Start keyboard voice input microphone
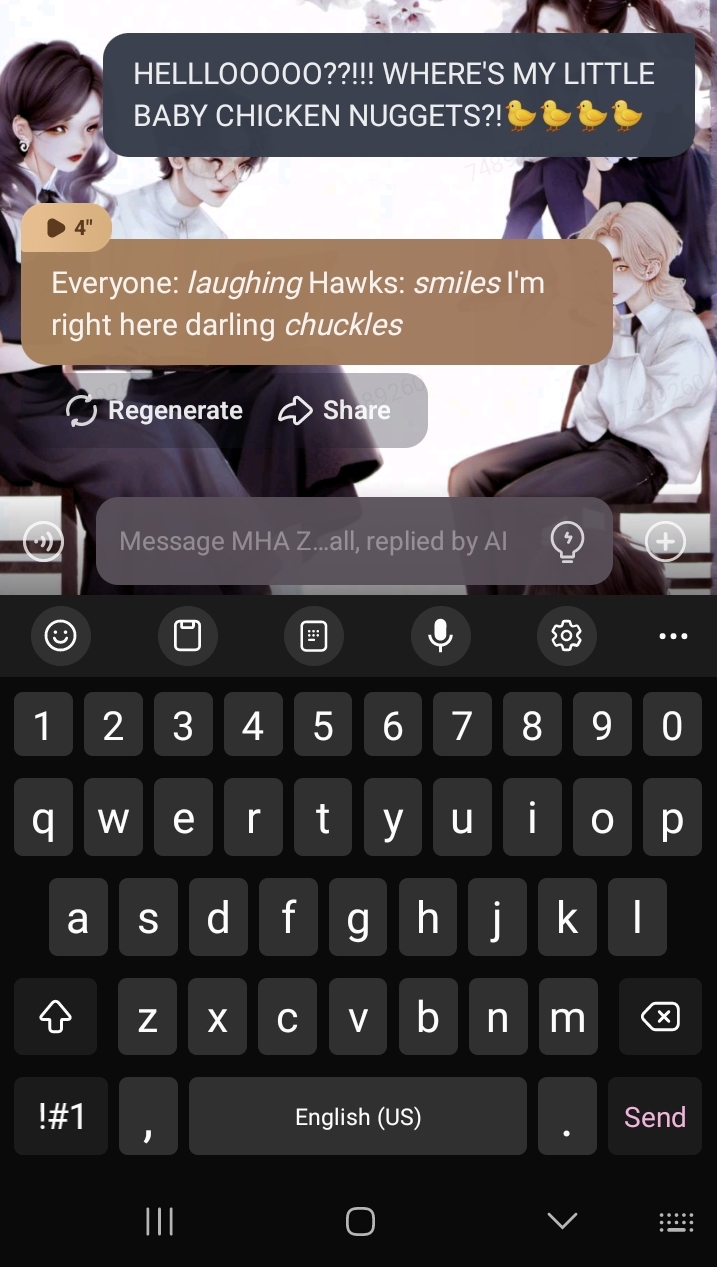The height and width of the screenshot is (1267, 717). coord(440,635)
